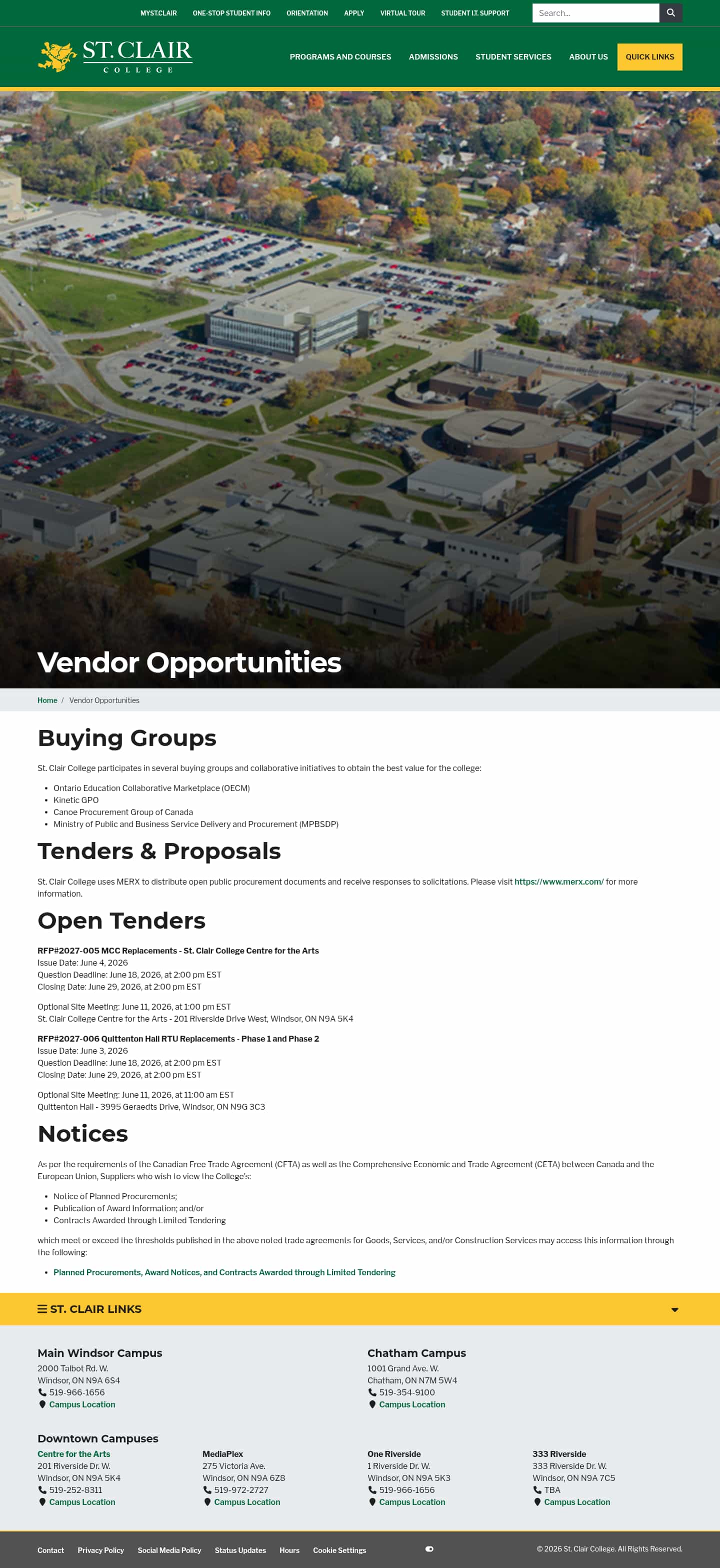Go to Home via breadcrumb

click(x=47, y=700)
